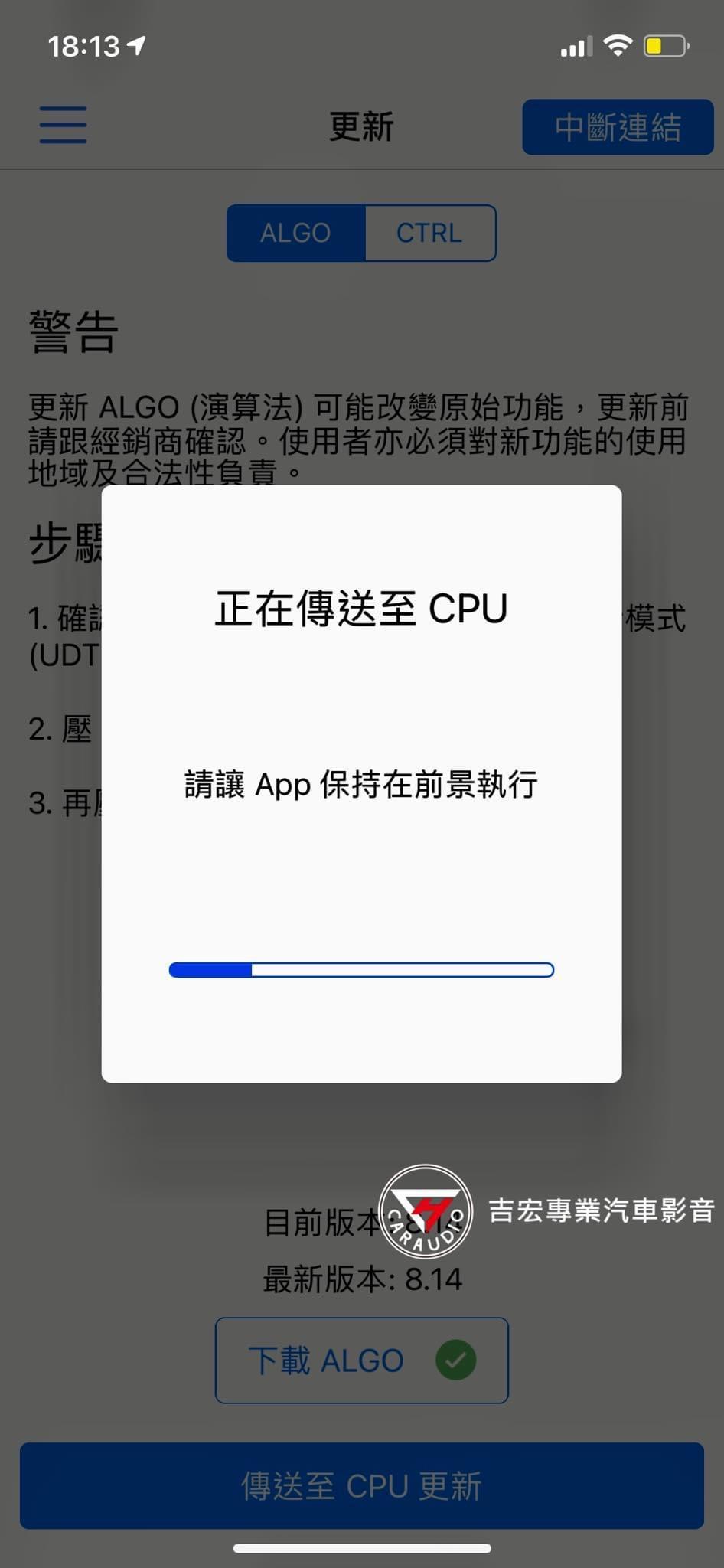The image size is (724, 1568).
Task: Select the ALGO segment
Action: [296, 233]
